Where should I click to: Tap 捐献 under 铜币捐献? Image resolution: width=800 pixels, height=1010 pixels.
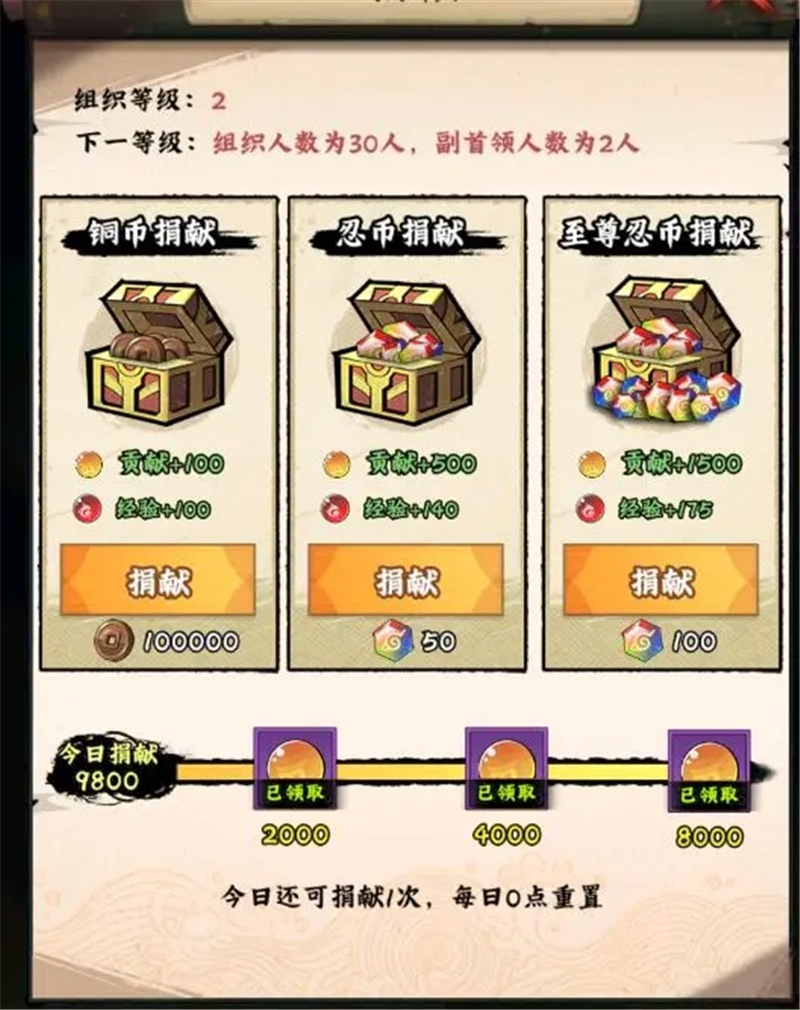click(x=158, y=580)
